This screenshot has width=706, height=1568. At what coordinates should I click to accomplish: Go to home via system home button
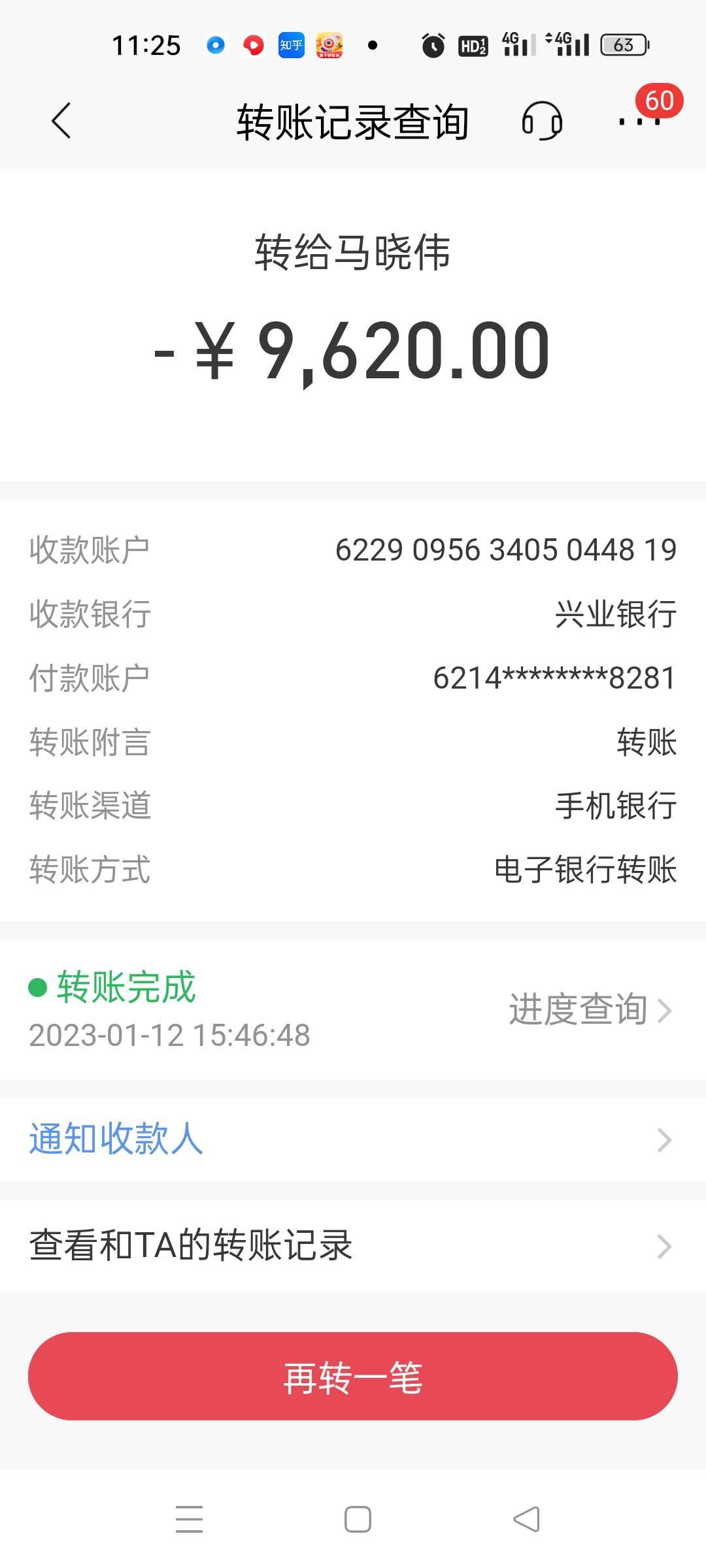point(358,1519)
